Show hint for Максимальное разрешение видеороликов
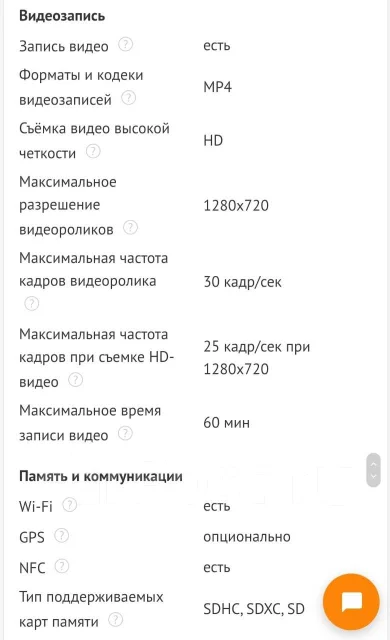Viewport: 390px width, 640px height. (x=130, y=227)
